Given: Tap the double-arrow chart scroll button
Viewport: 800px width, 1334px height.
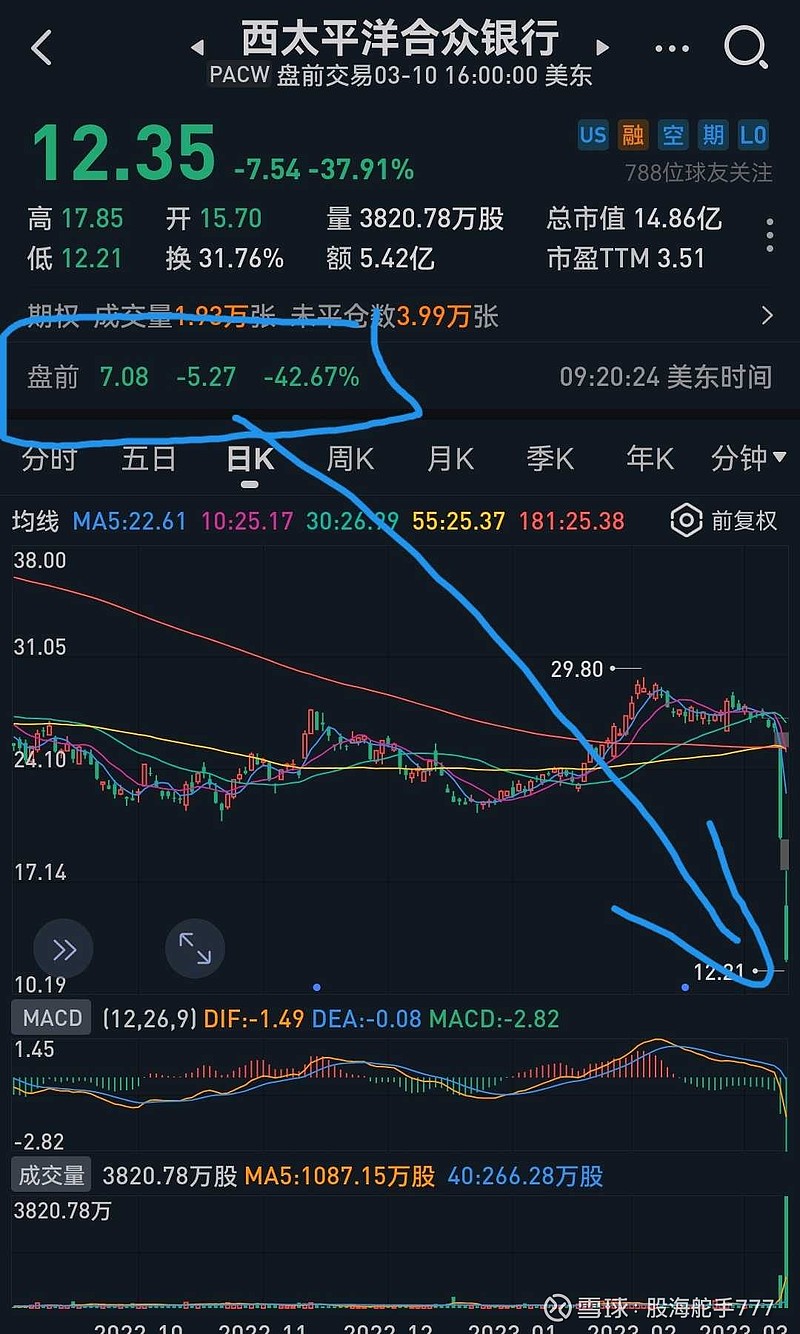Looking at the screenshot, I should click(x=63, y=948).
